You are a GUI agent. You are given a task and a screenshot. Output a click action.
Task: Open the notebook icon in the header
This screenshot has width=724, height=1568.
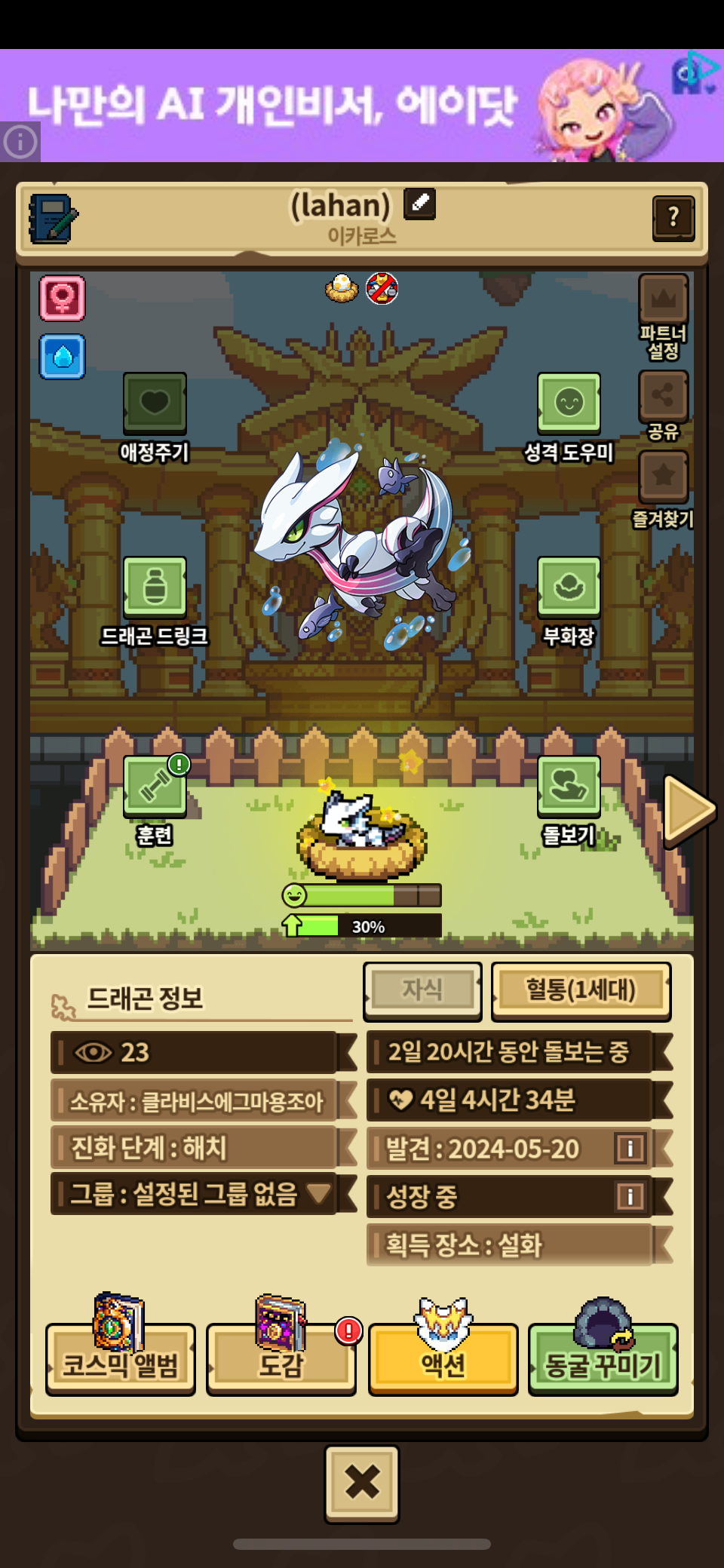53,219
